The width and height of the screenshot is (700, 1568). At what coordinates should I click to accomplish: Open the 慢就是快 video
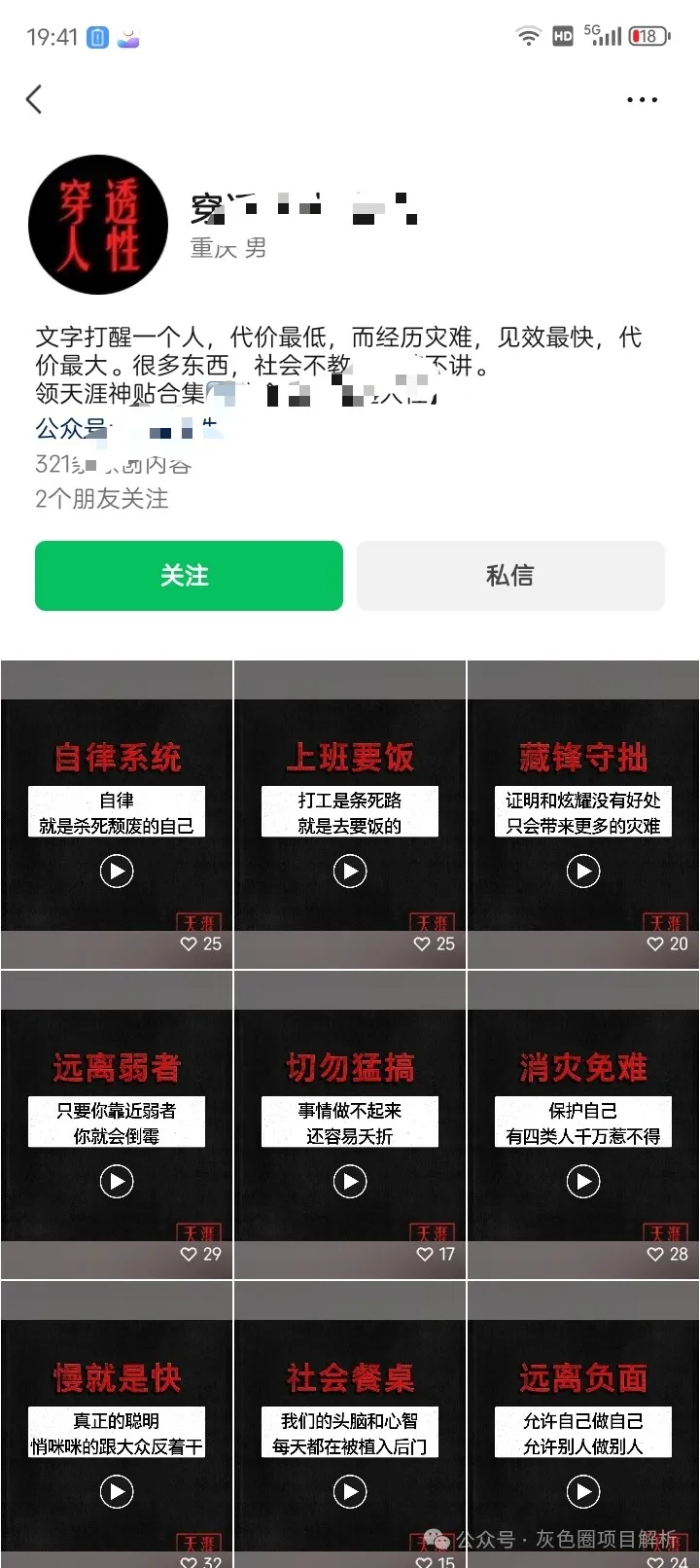pyautogui.click(x=117, y=1491)
